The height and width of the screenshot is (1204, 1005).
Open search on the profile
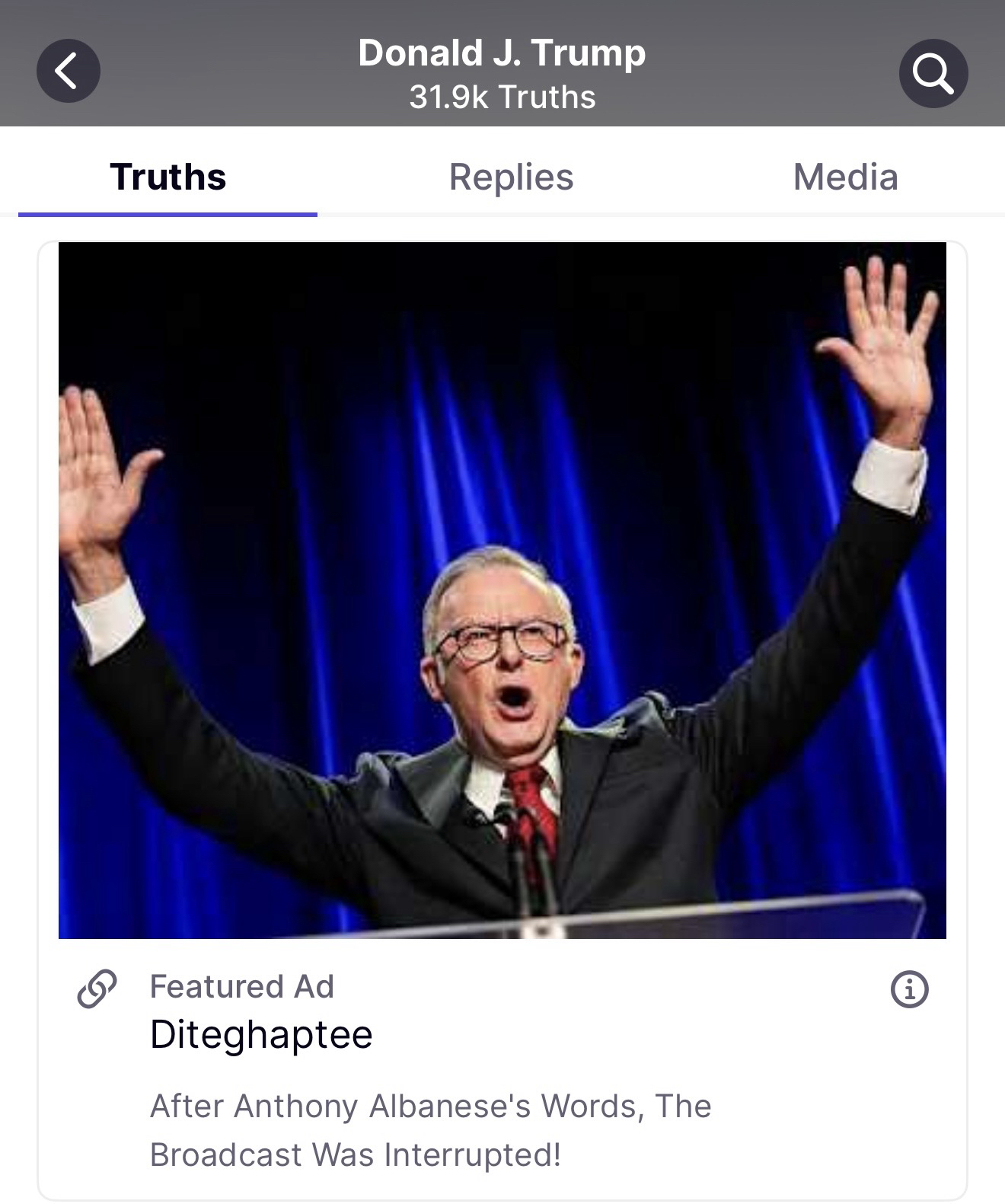933,73
